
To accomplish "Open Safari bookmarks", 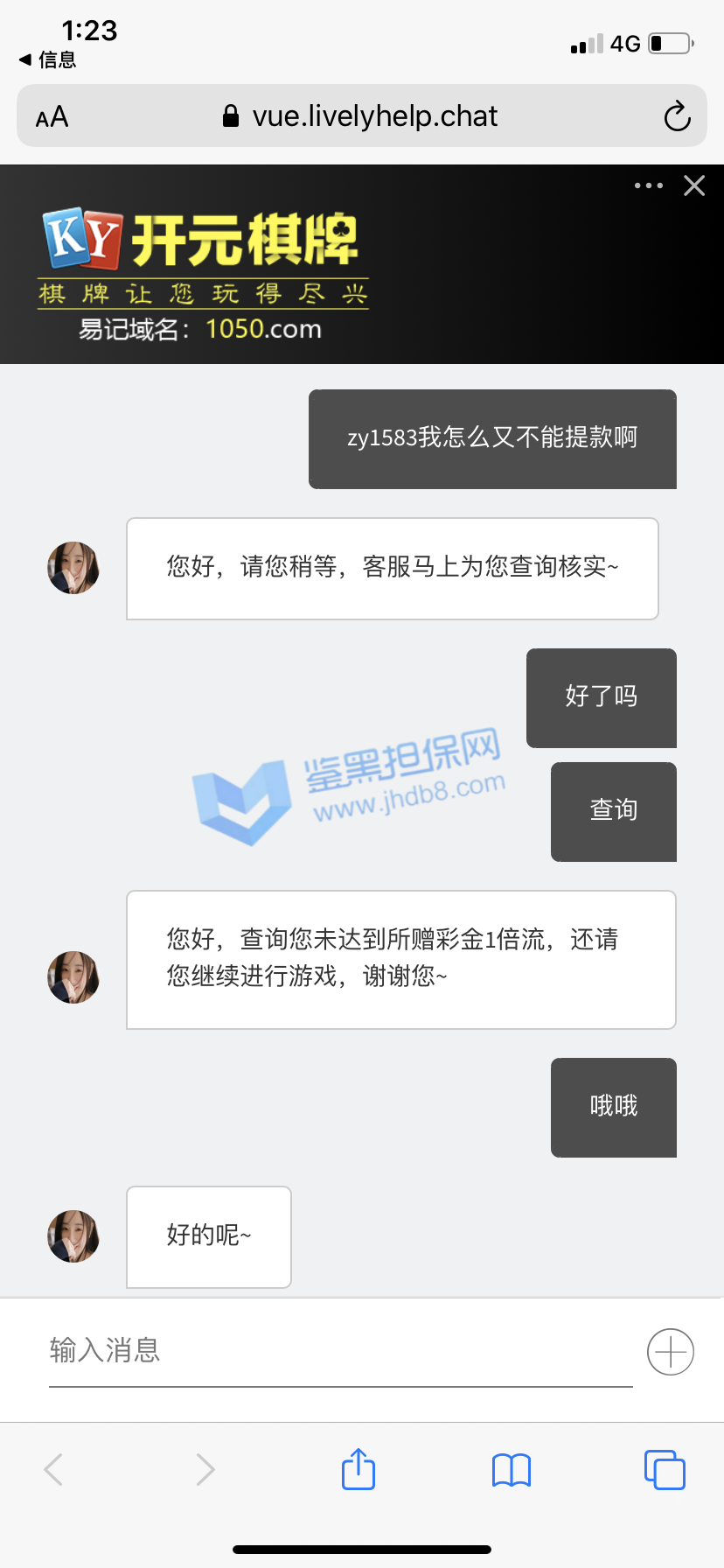I will point(512,1470).
